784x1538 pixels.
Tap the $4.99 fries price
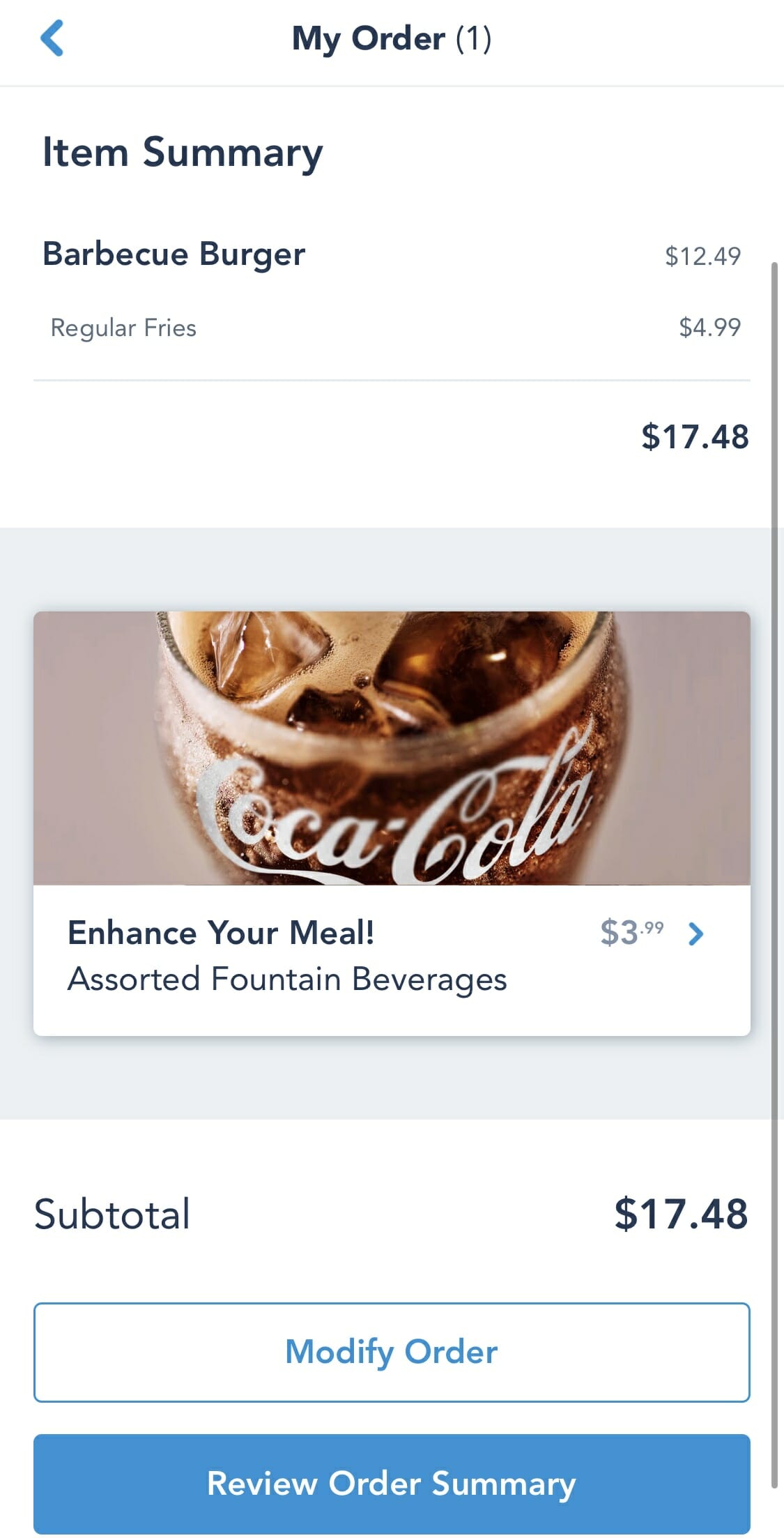coord(709,327)
